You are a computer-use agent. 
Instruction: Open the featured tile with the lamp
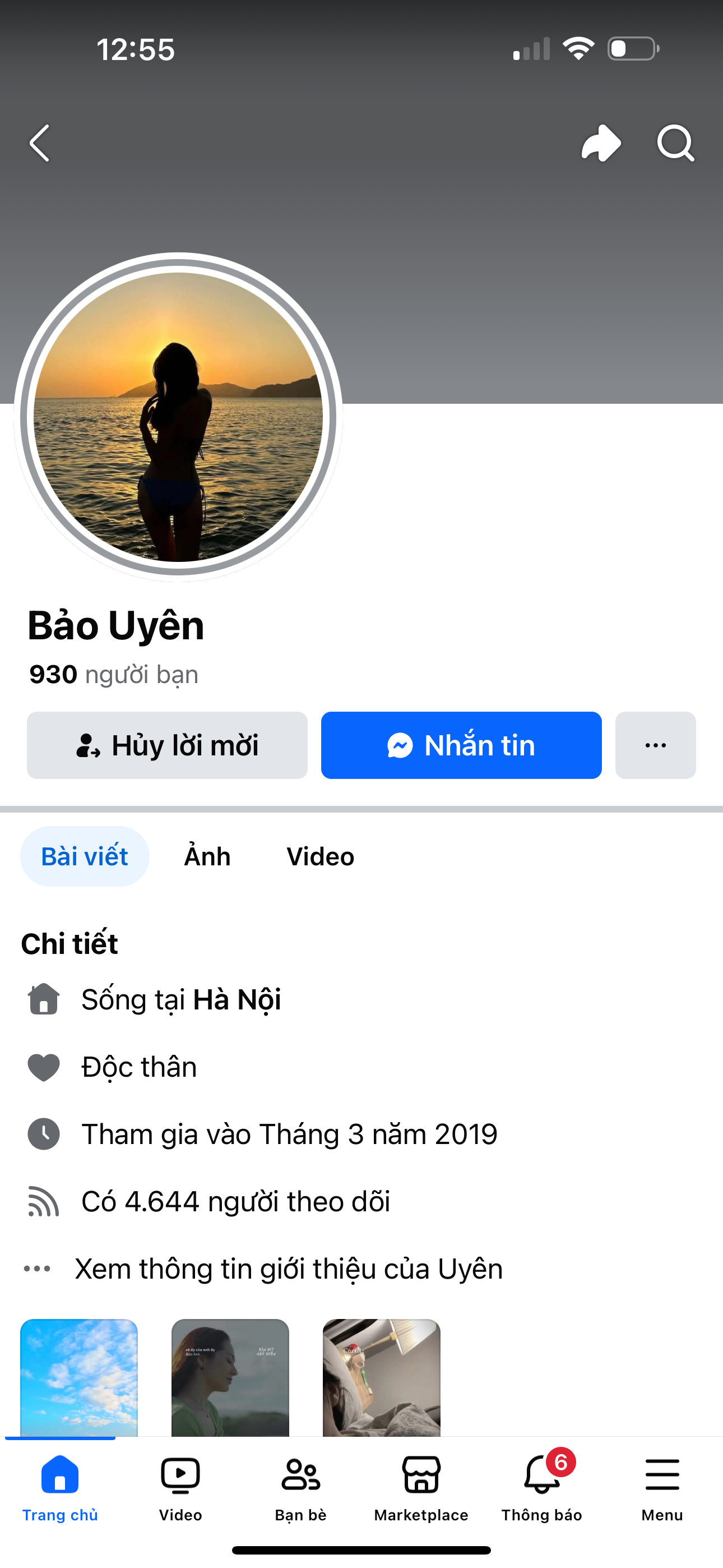coord(381,1377)
